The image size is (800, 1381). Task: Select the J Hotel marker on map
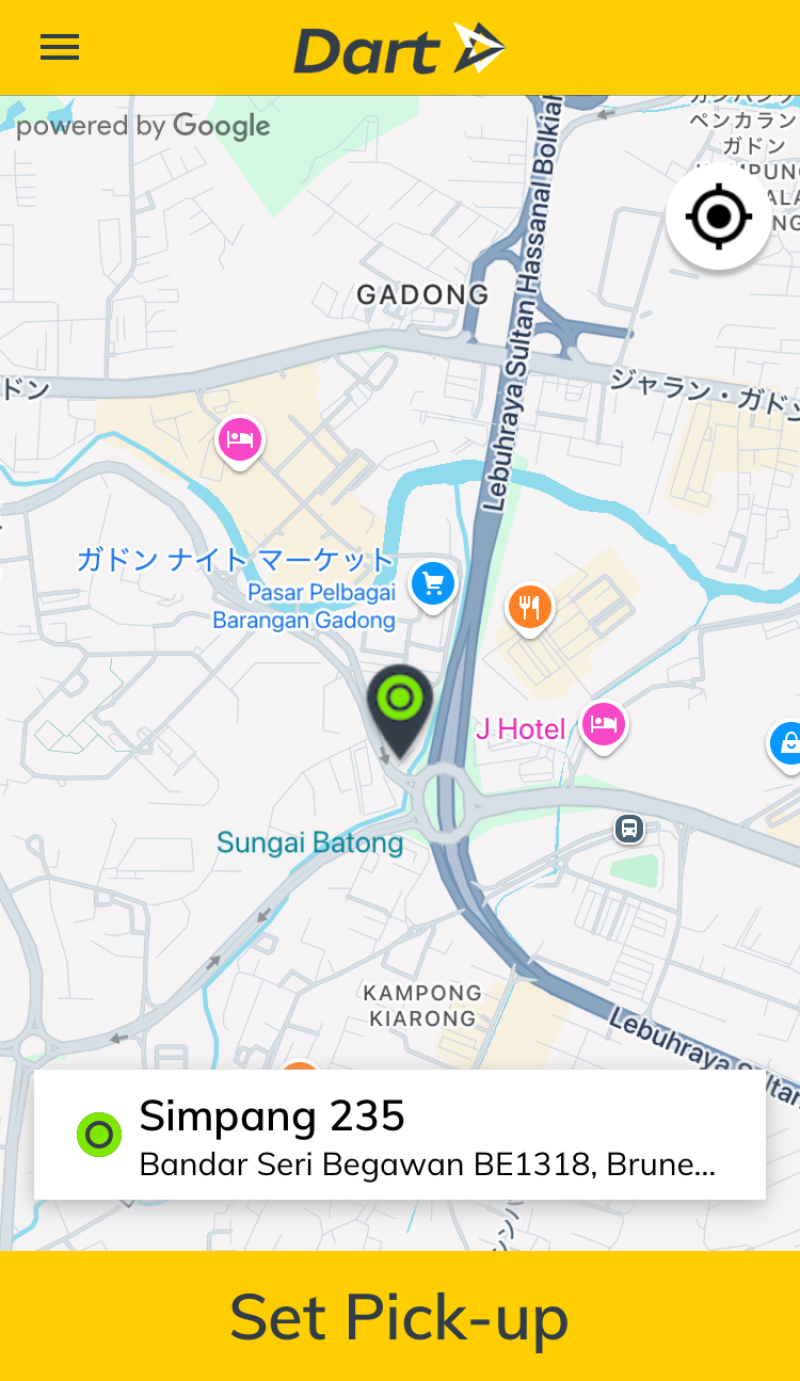click(603, 724)
